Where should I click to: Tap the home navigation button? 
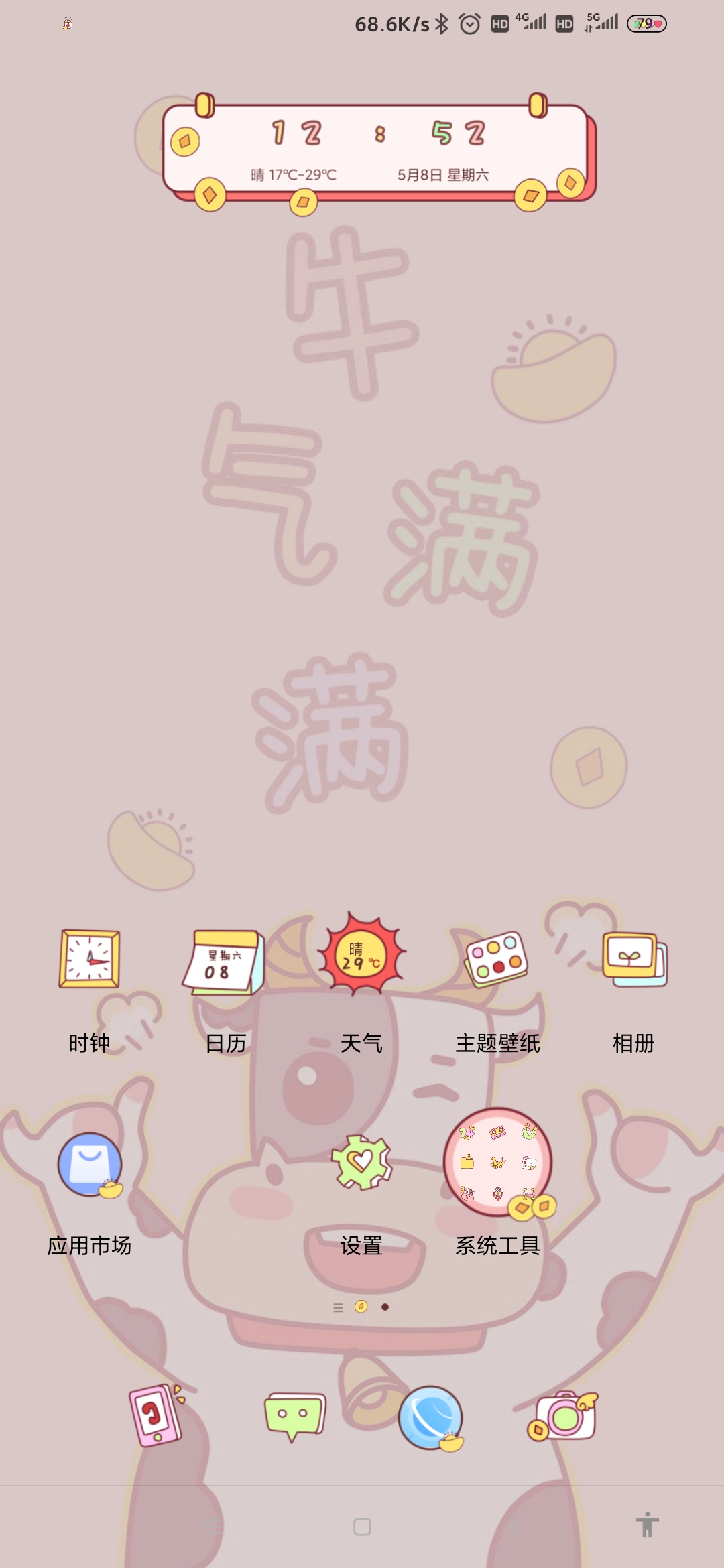(362, 1526)
